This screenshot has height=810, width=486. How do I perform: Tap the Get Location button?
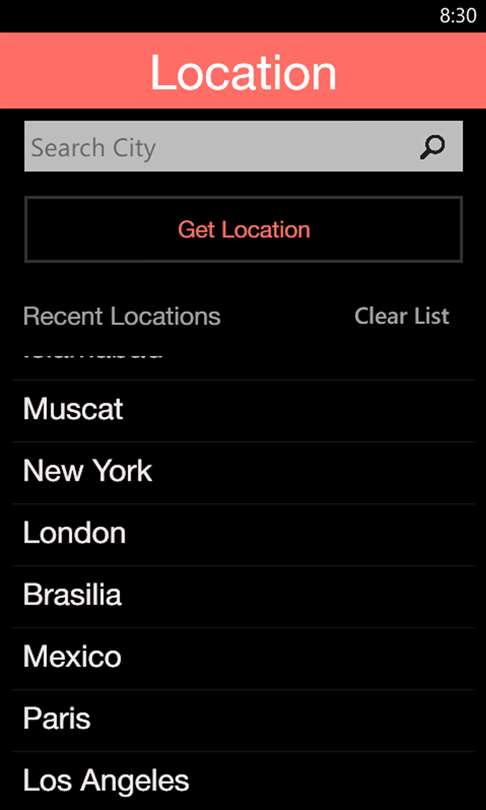[x=243, y=229]
